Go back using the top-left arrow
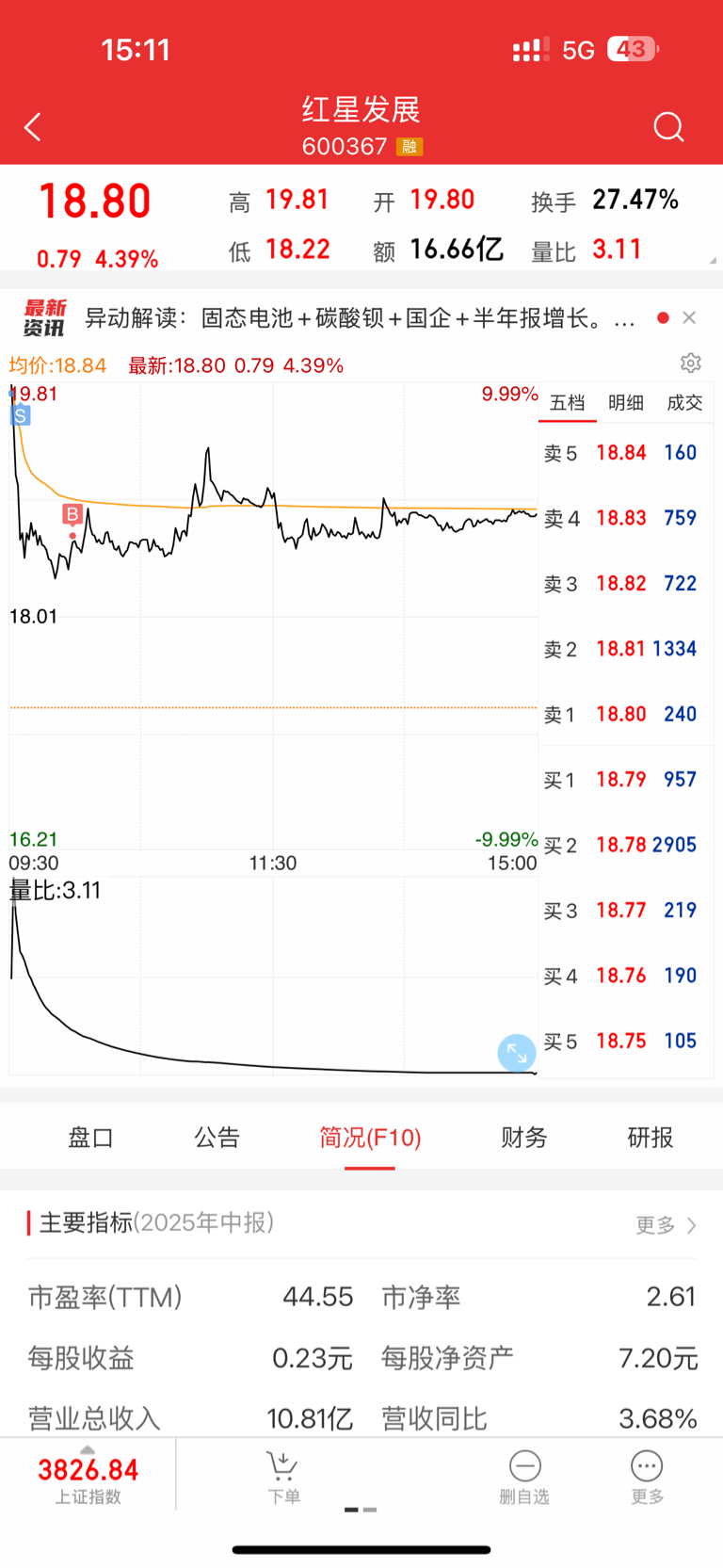The height and width of the screenshot is (1568, 723). coord(33,127)
